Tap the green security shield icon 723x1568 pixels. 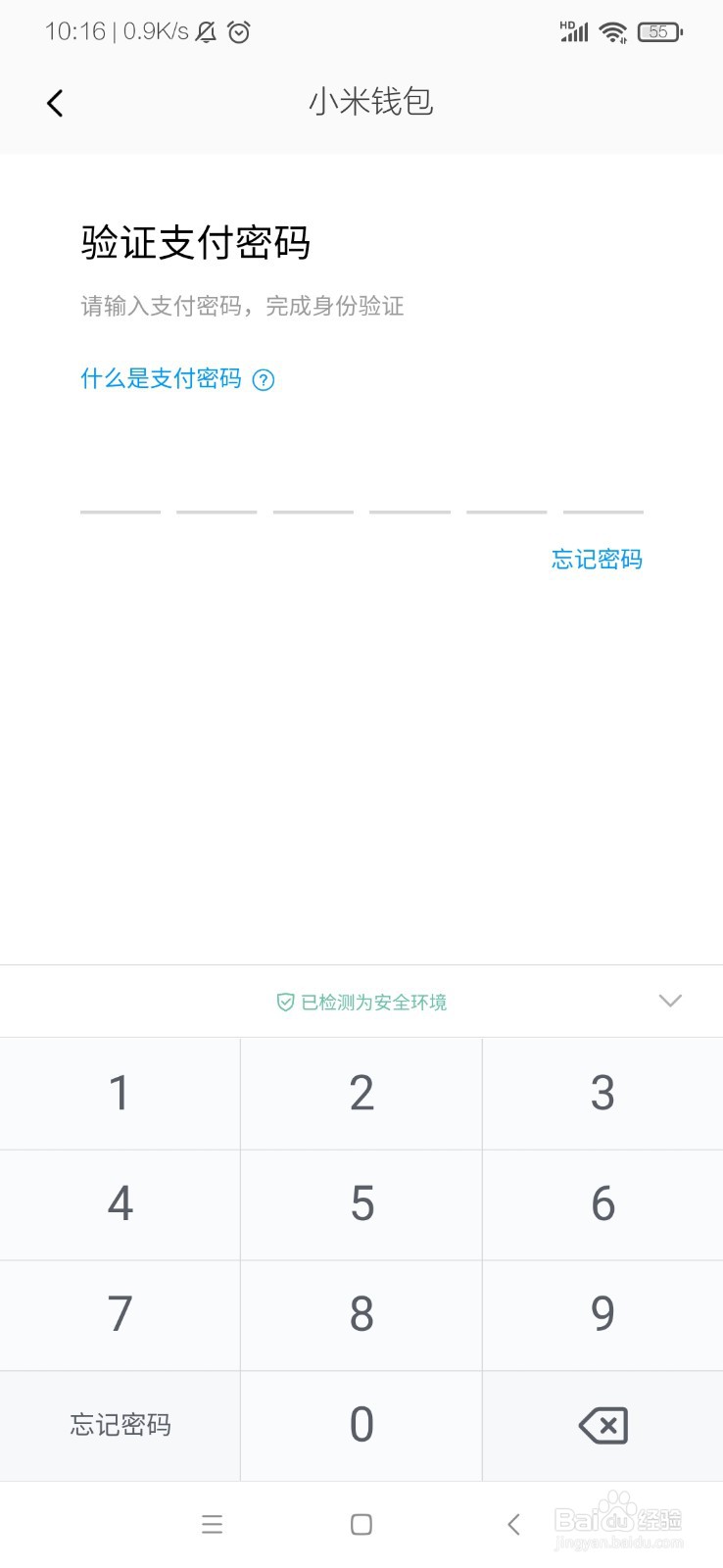[x=284, y=1002]
